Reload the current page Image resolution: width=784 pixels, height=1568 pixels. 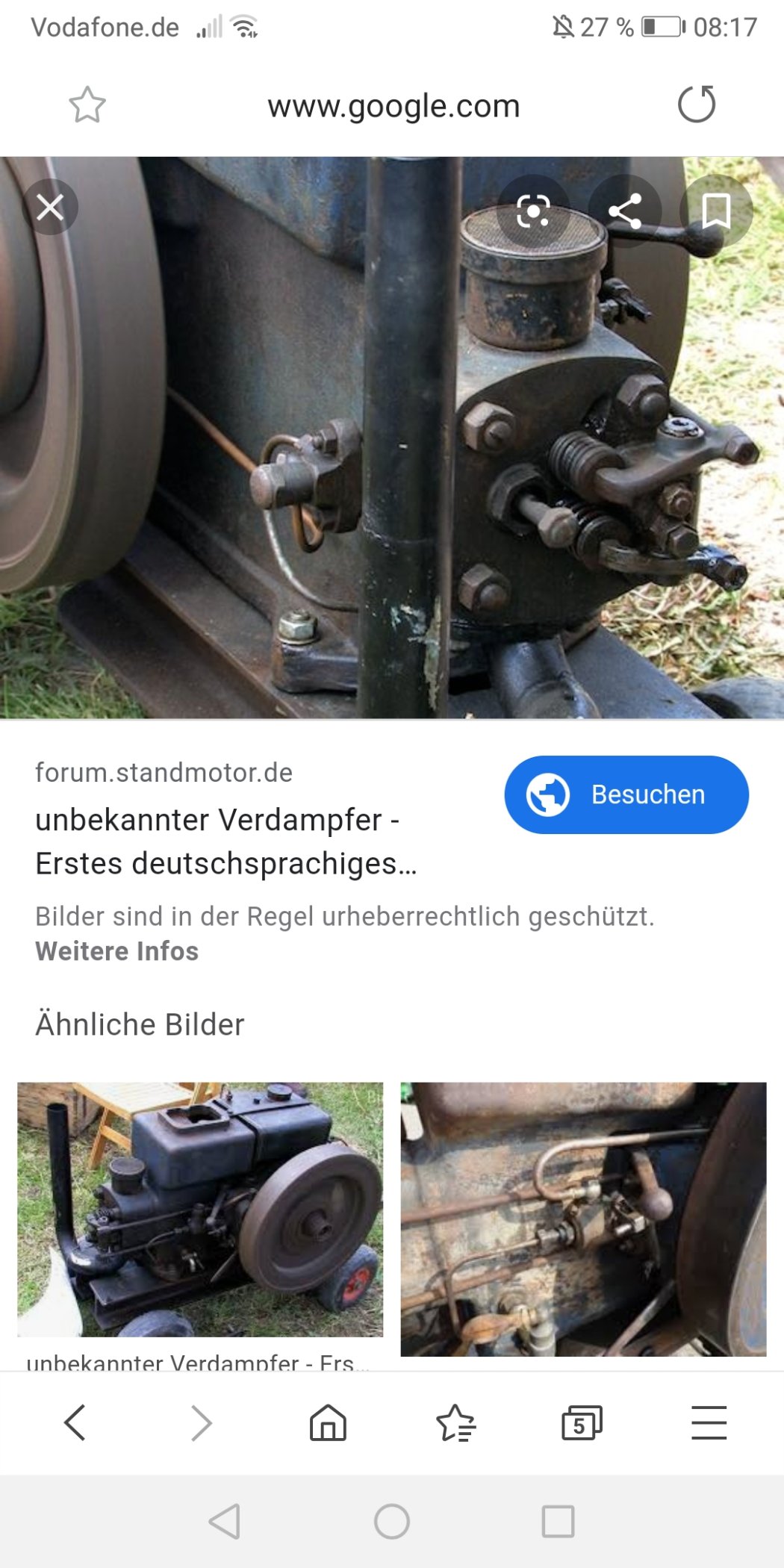[x=696, y=105]
